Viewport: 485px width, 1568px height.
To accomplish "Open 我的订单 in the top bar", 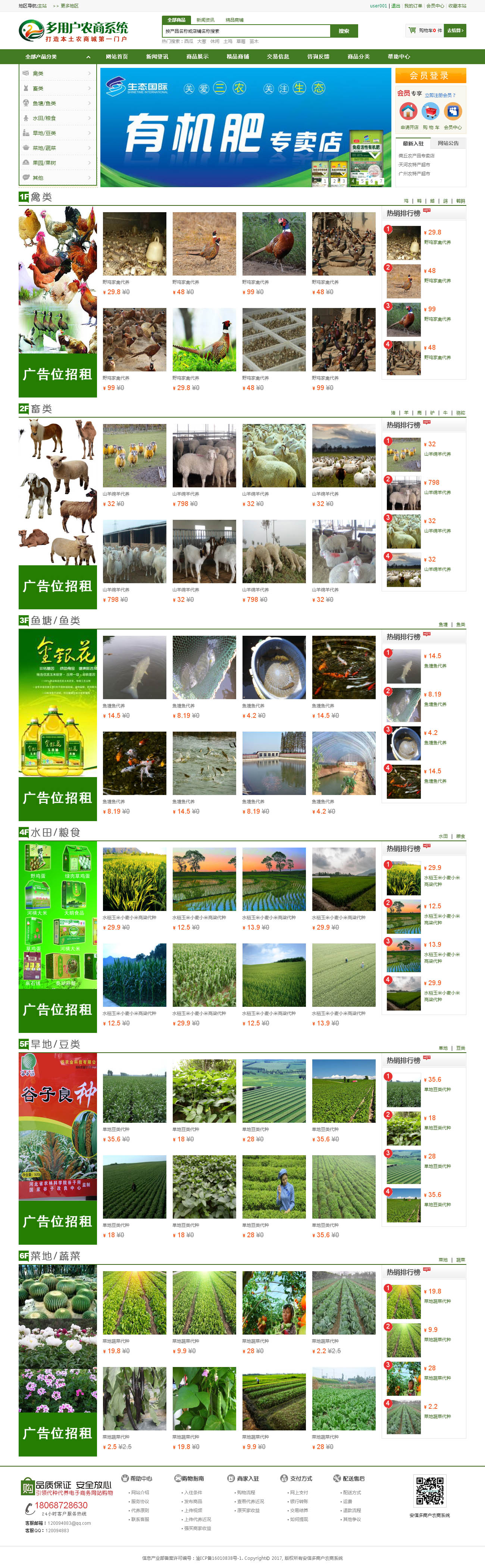I will [413, 6].
